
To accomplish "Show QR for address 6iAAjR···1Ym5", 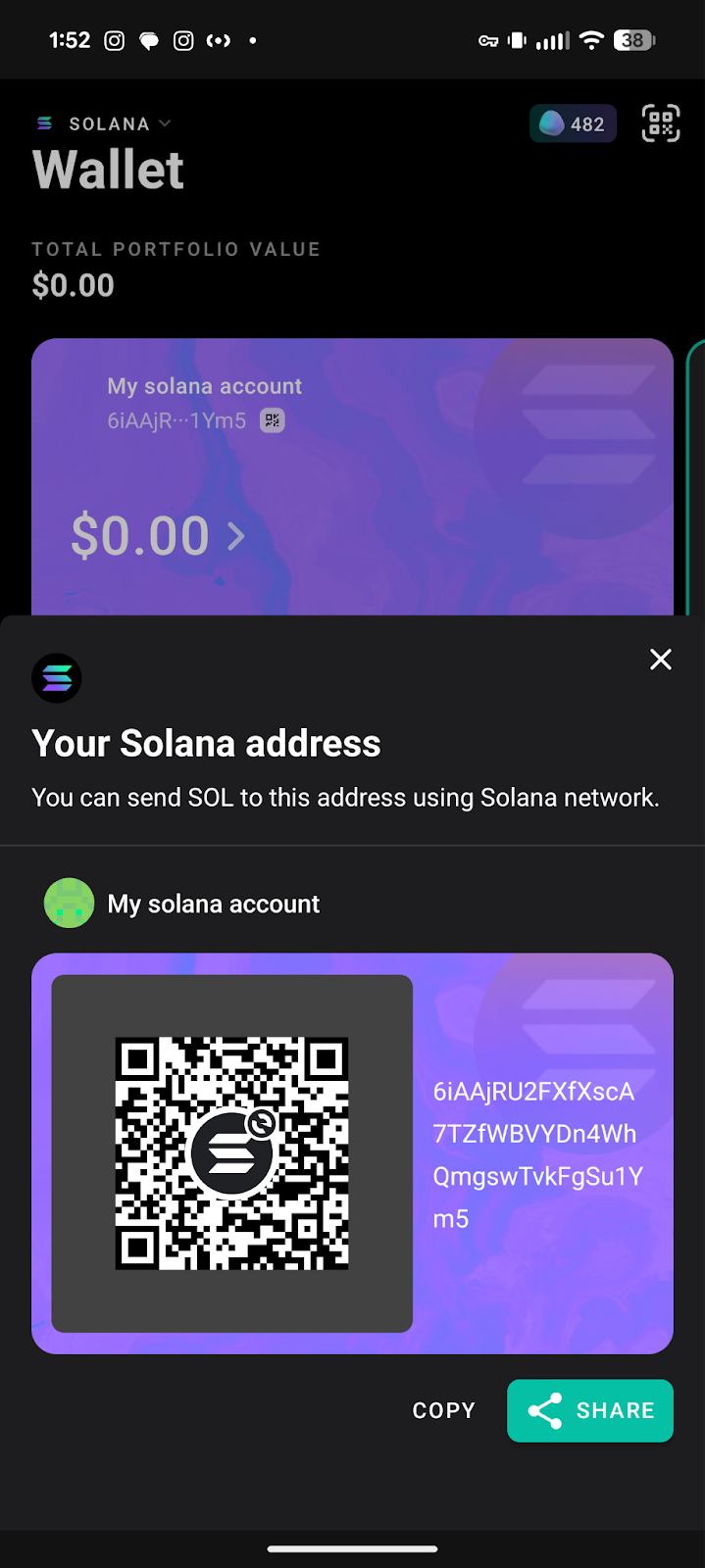I will pyautogui.click(x=272, y=420).
